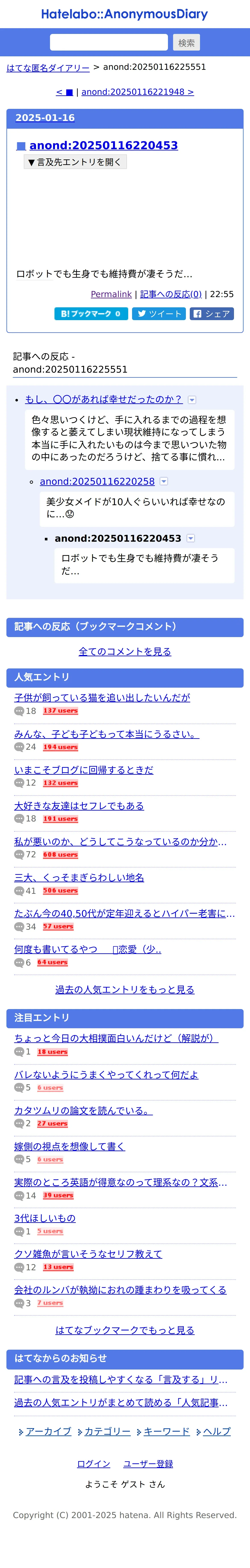Bookmark with B!ブックマーク button
This screenshot has height=1568, width=250.
(91, 314)
